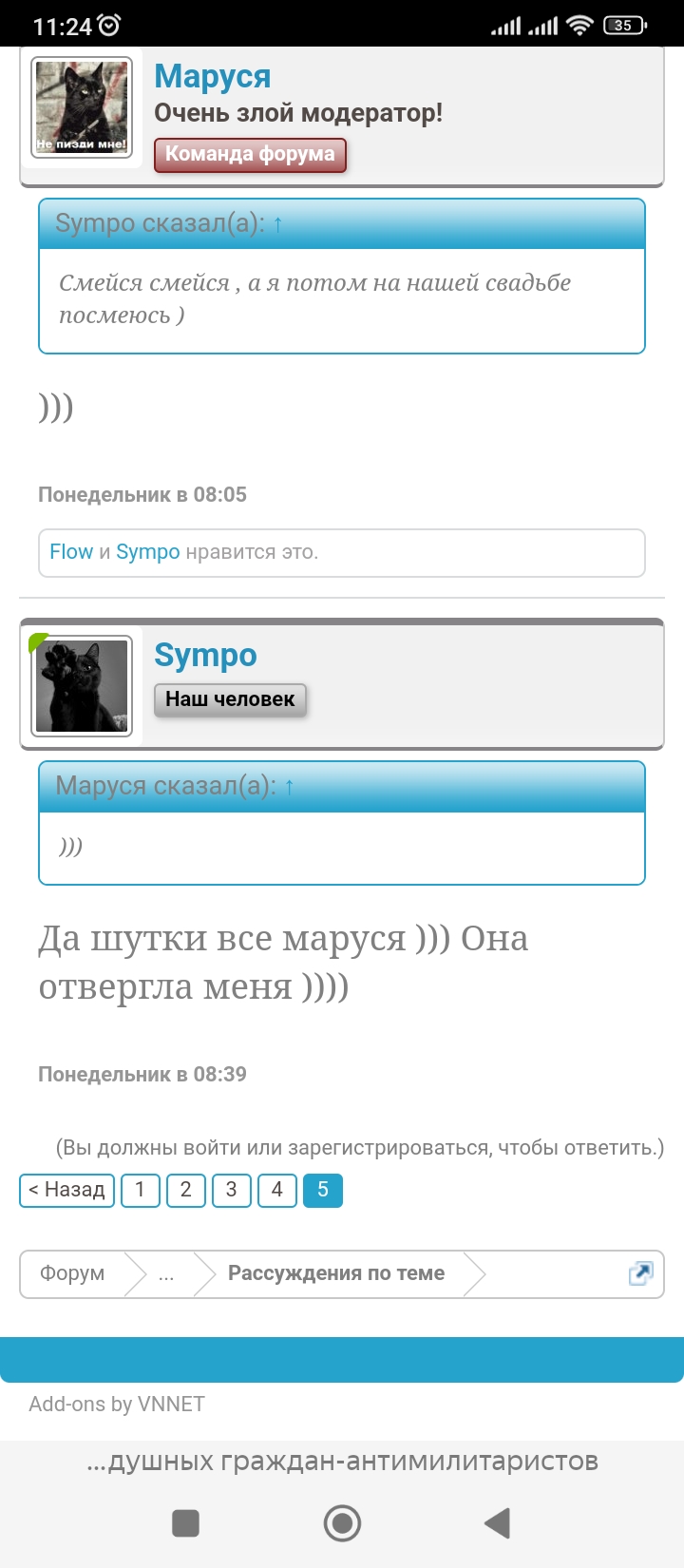Open Flow's profile from likes
Screen dimensions: 684x1568
coord(71,552)
